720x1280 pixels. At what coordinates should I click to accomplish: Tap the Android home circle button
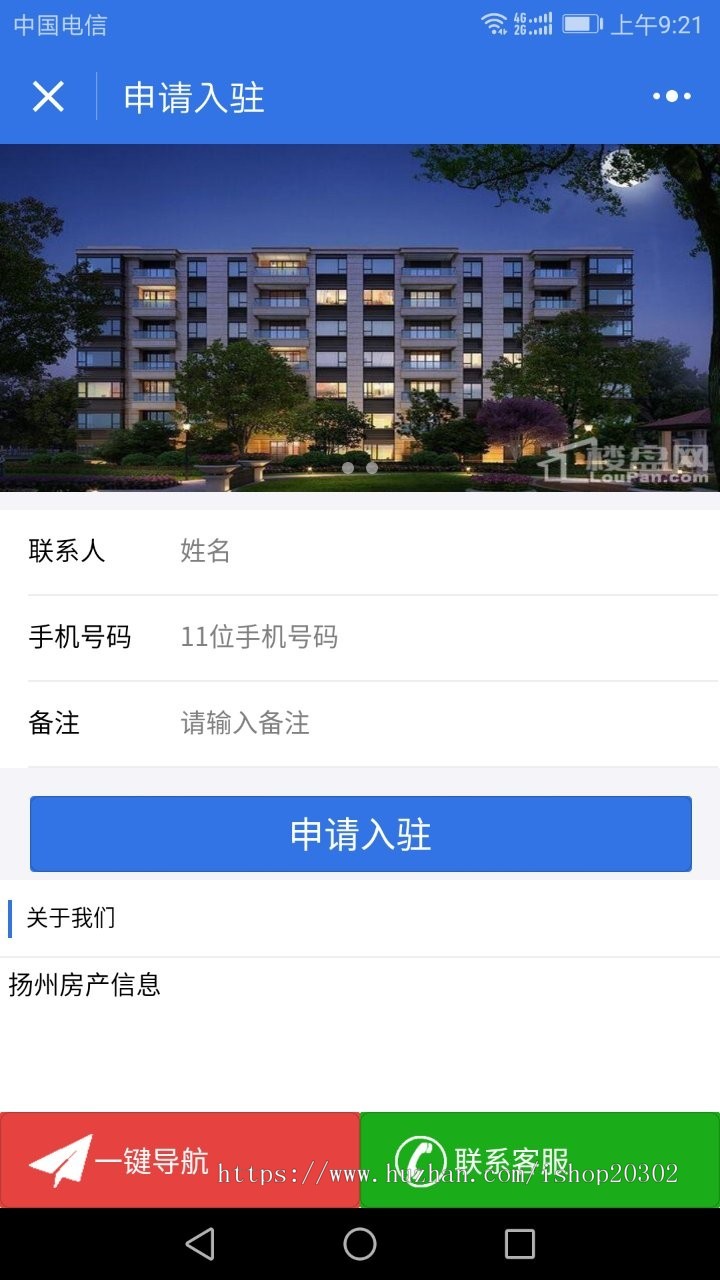click(359, 1243)
